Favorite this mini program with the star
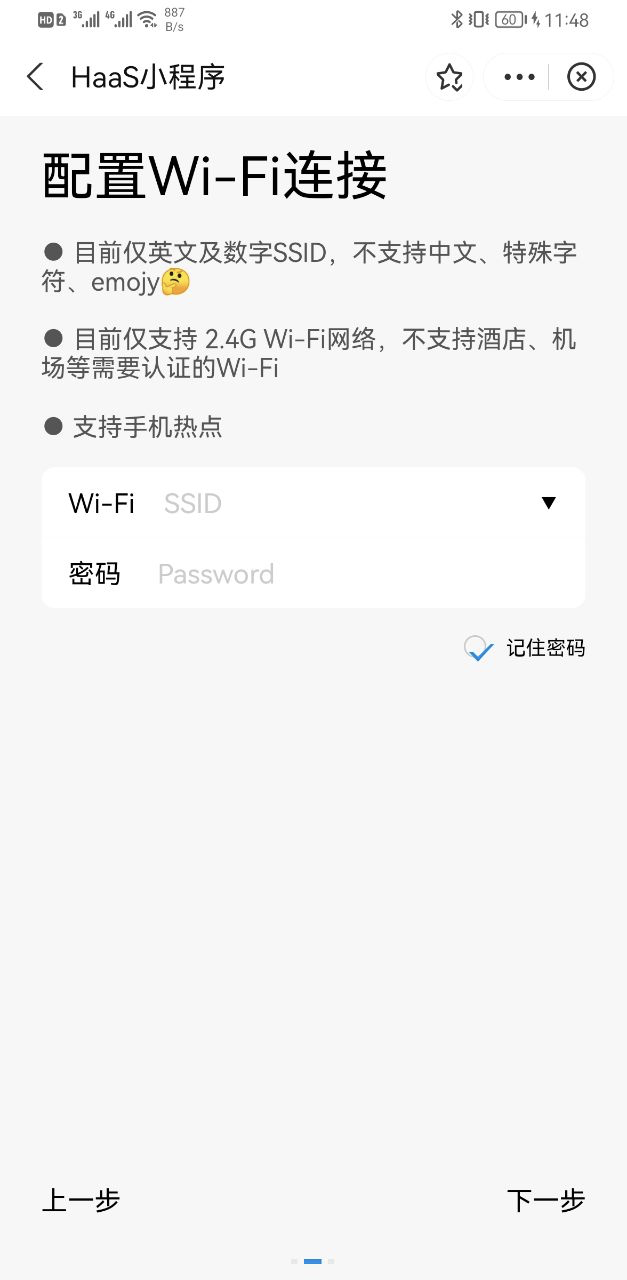 450,77
